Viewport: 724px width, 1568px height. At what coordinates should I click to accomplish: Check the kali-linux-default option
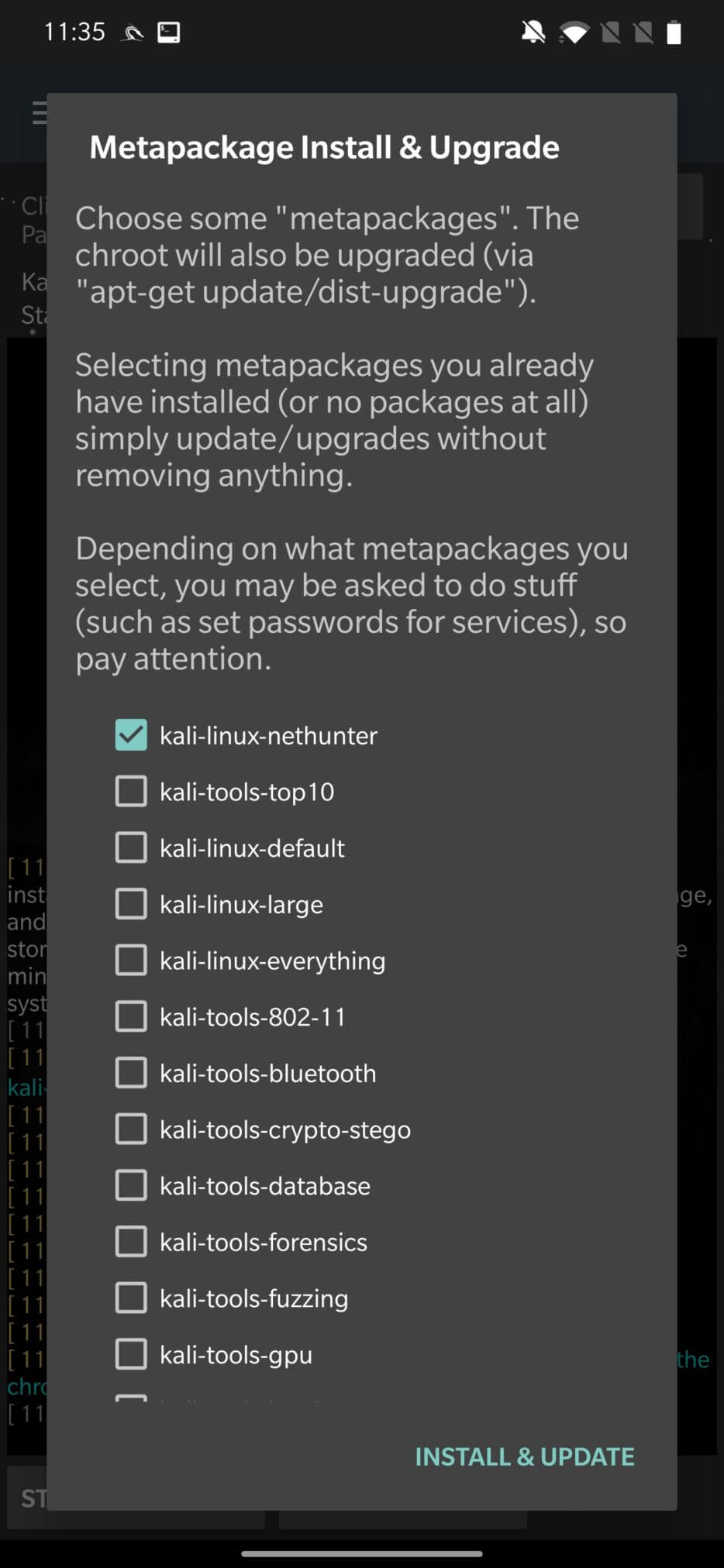pos(131,848)
